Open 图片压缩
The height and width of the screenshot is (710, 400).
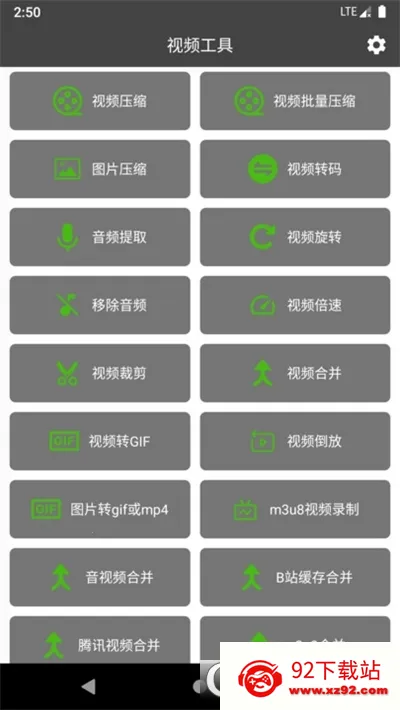point(100,169)
